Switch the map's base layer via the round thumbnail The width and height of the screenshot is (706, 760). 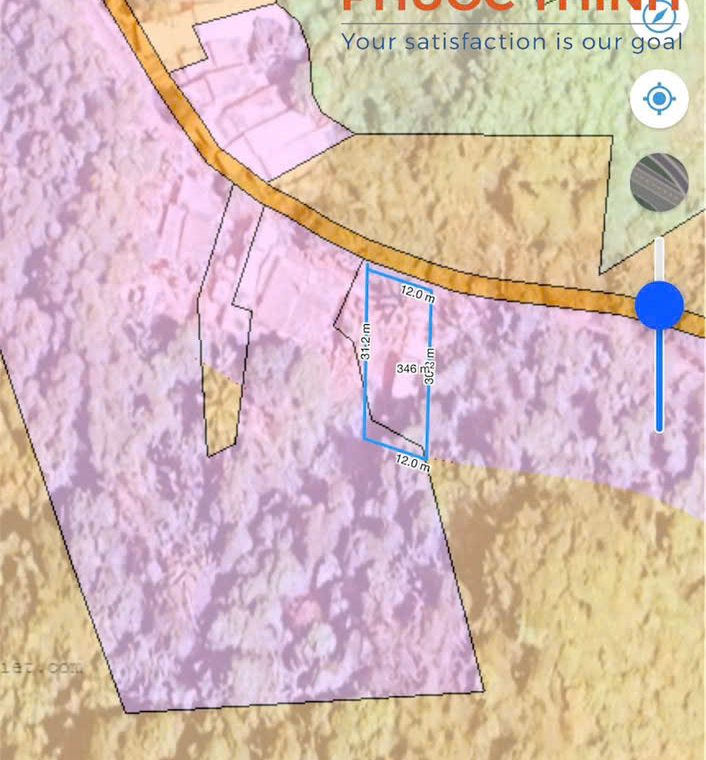659,182
